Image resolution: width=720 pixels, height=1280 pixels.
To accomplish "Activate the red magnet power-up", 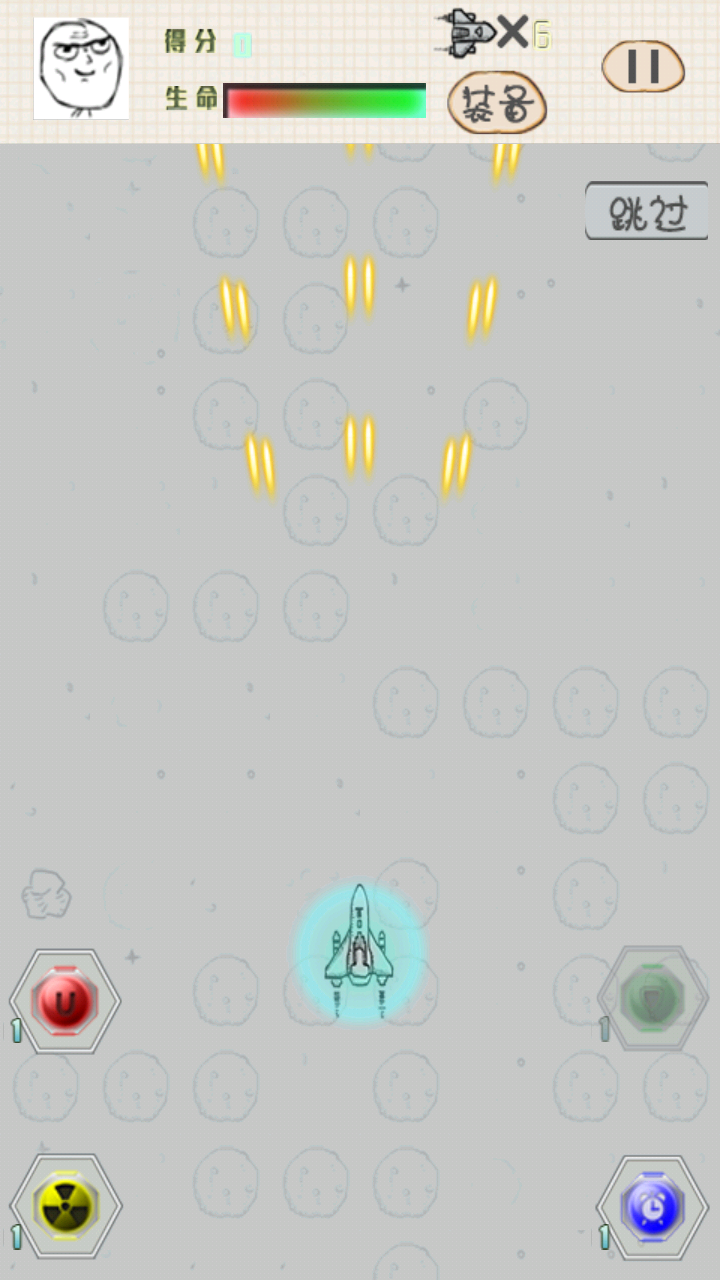I will click(x=65, y=1001).
